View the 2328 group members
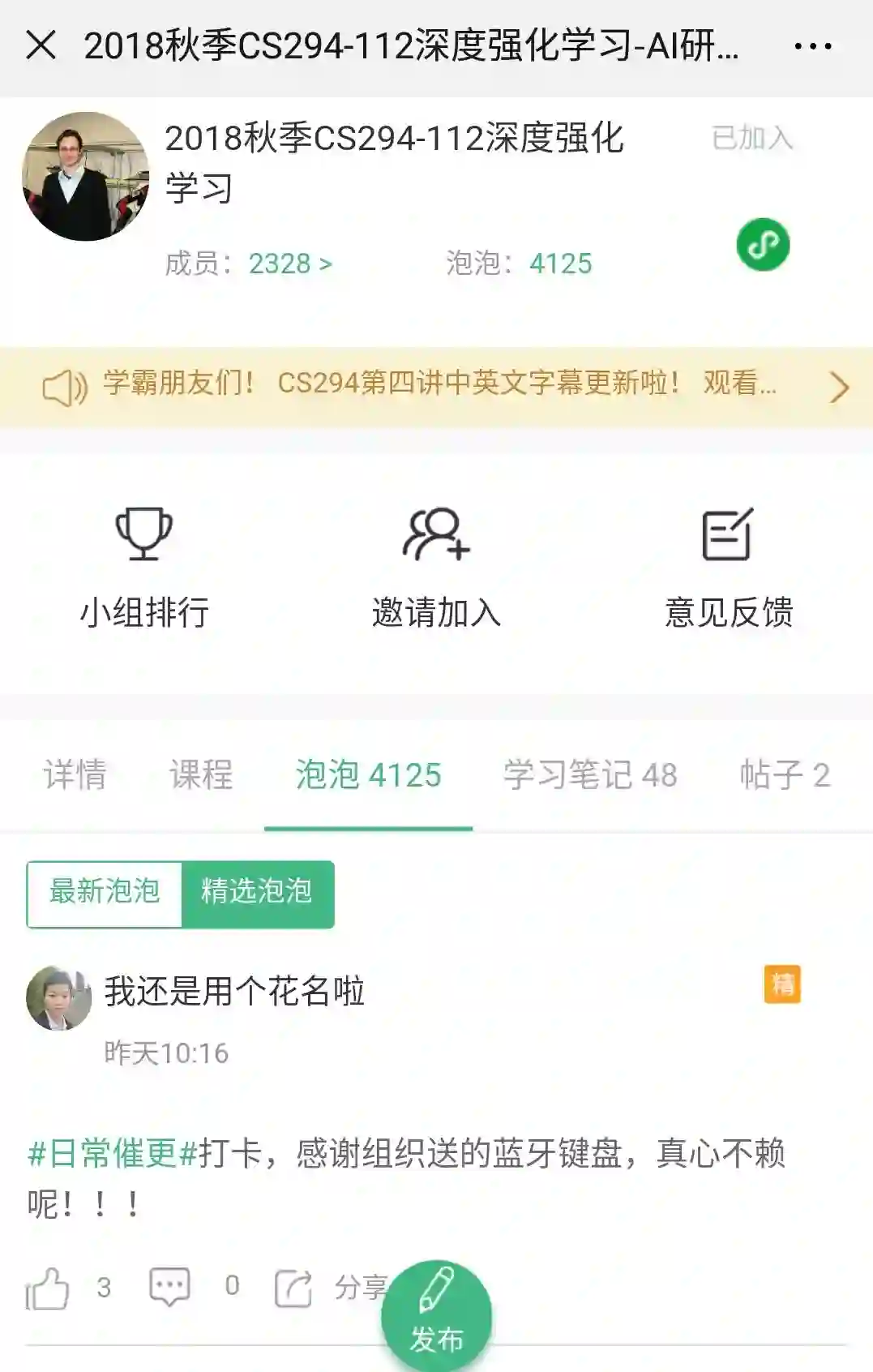The height and width of the screenshot is (1372, 873). coord(289,264)
